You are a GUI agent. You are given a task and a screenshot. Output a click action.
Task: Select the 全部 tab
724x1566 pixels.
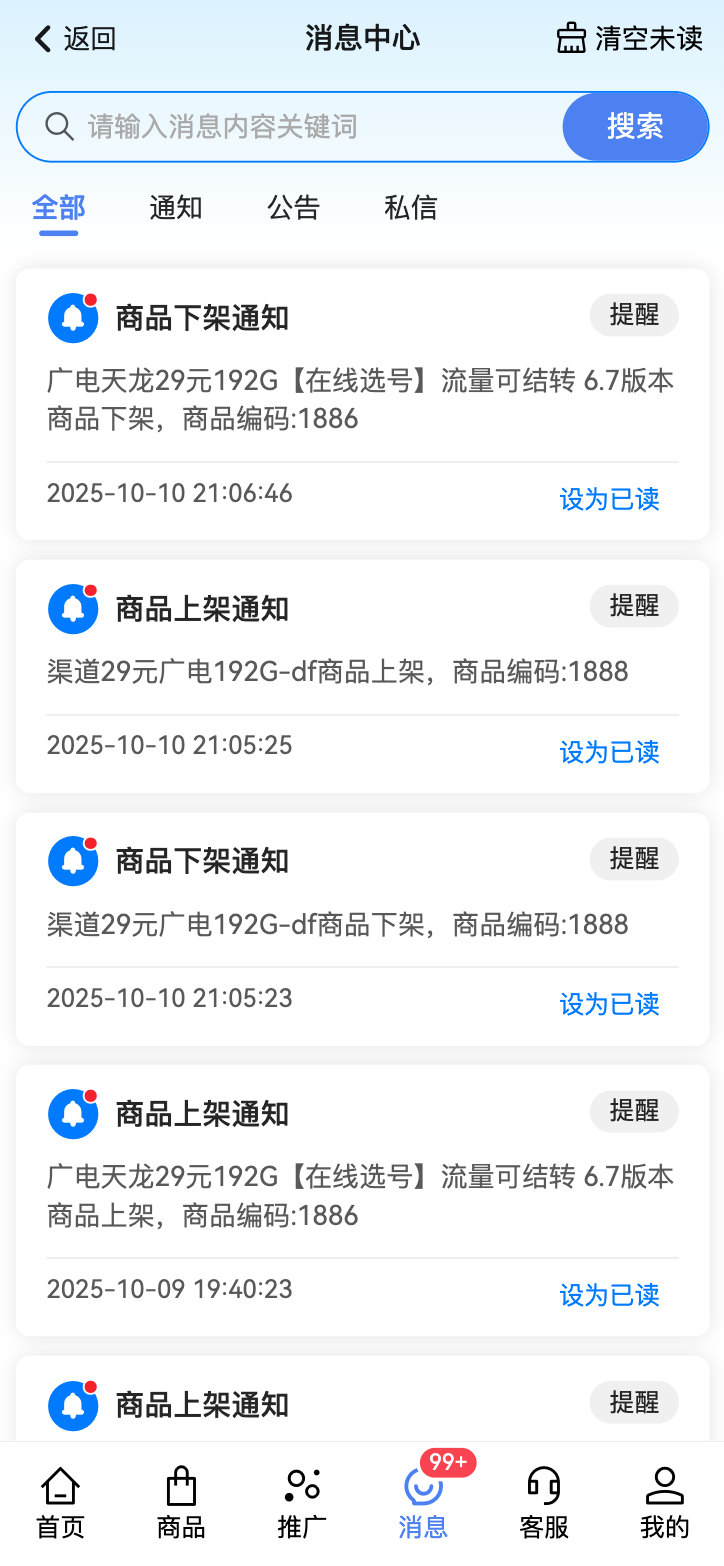pos(59,208)
